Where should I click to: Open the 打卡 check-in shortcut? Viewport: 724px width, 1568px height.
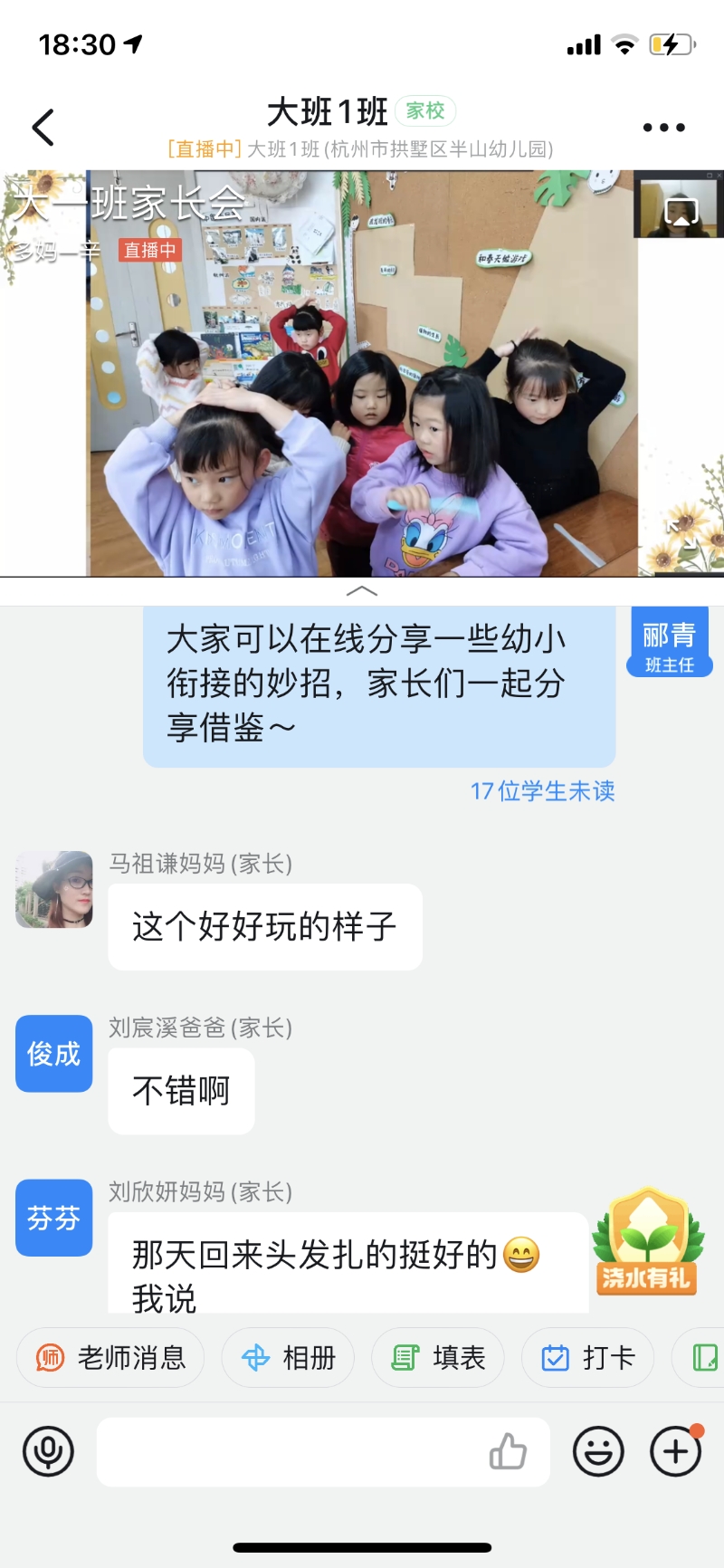[587, 1357]
